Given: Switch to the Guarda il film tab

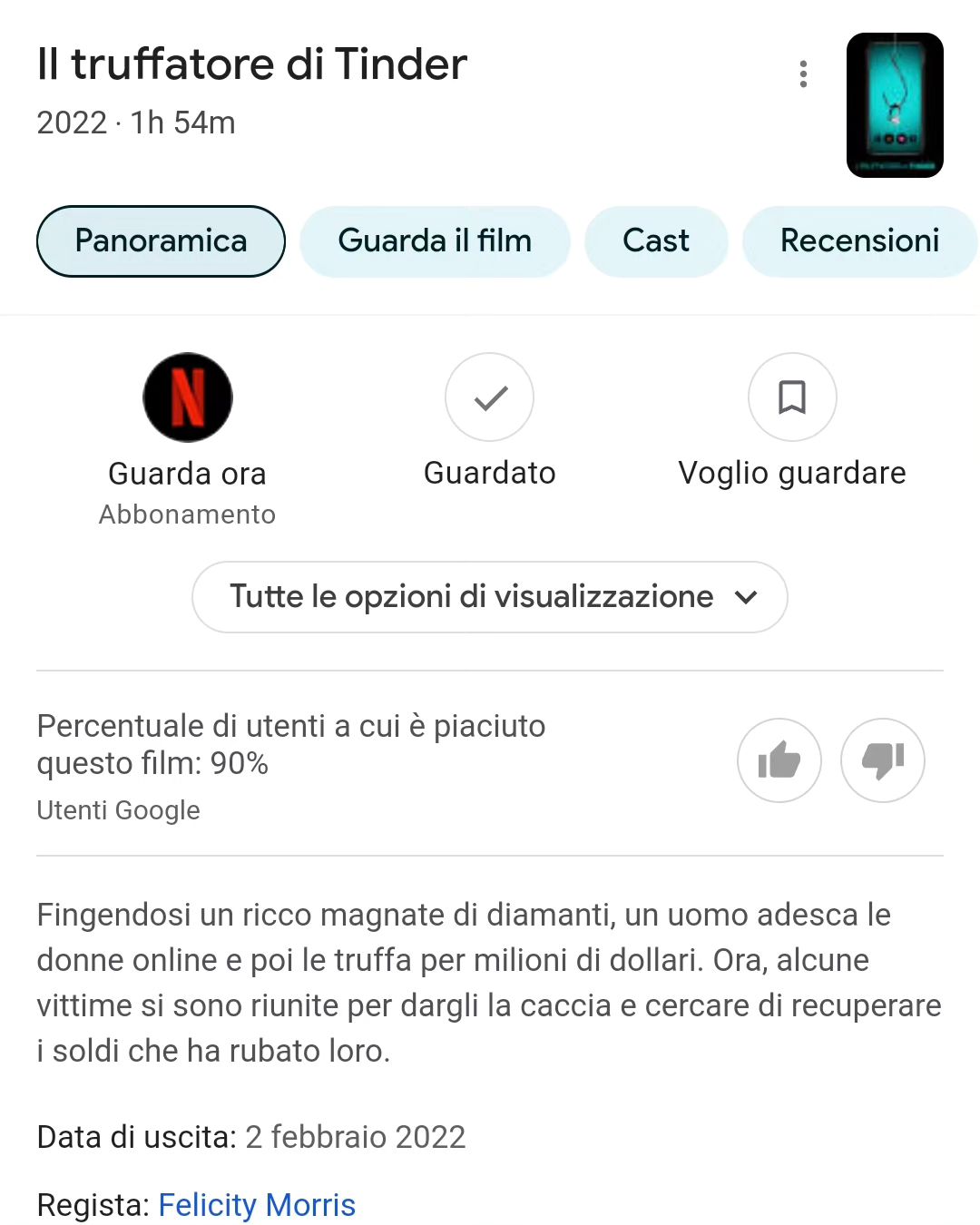Looking at the screenshot, I should pos(435,241).
